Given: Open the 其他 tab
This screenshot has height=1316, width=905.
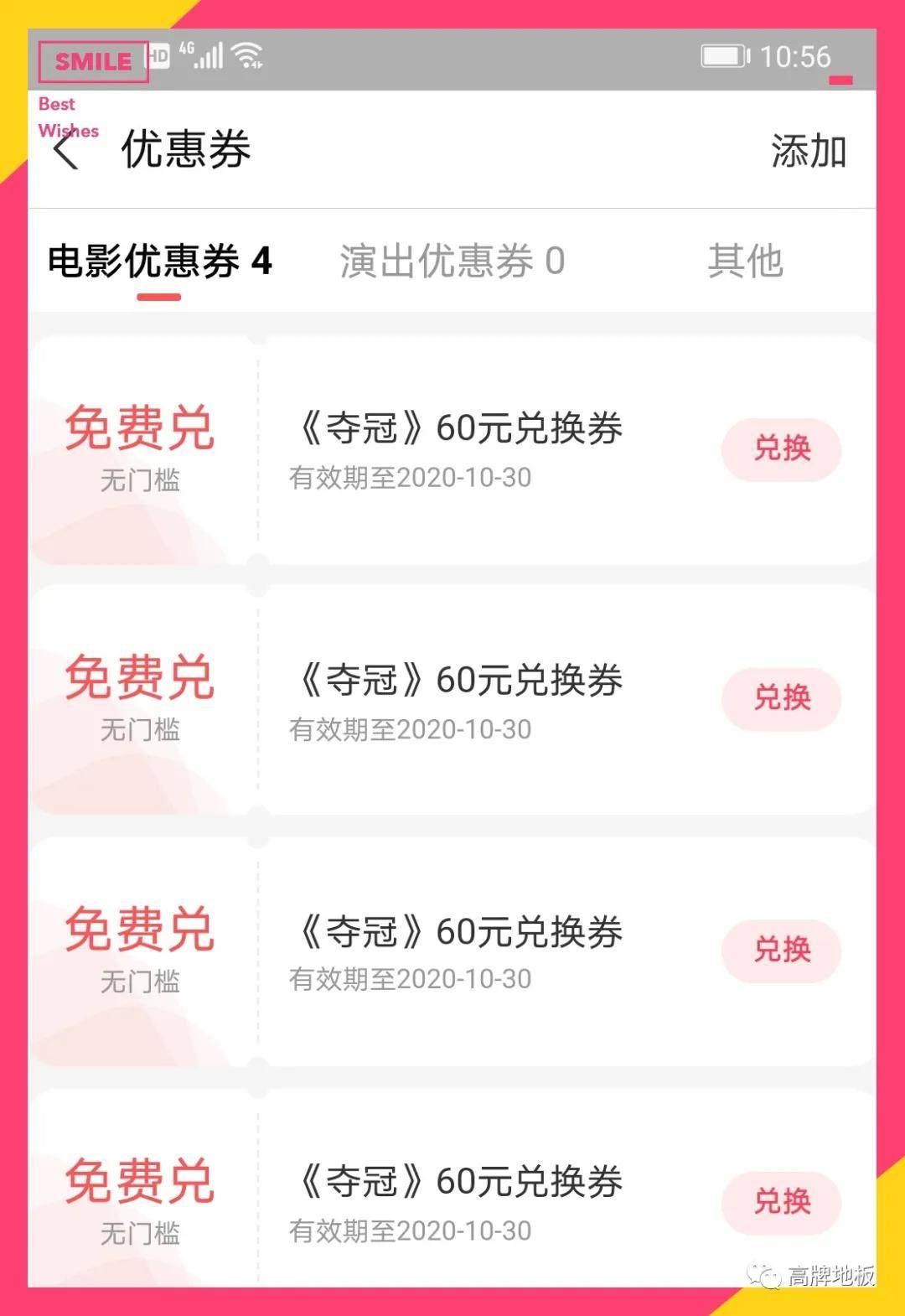Looking at the screenshot, I should tap(745, 262).
